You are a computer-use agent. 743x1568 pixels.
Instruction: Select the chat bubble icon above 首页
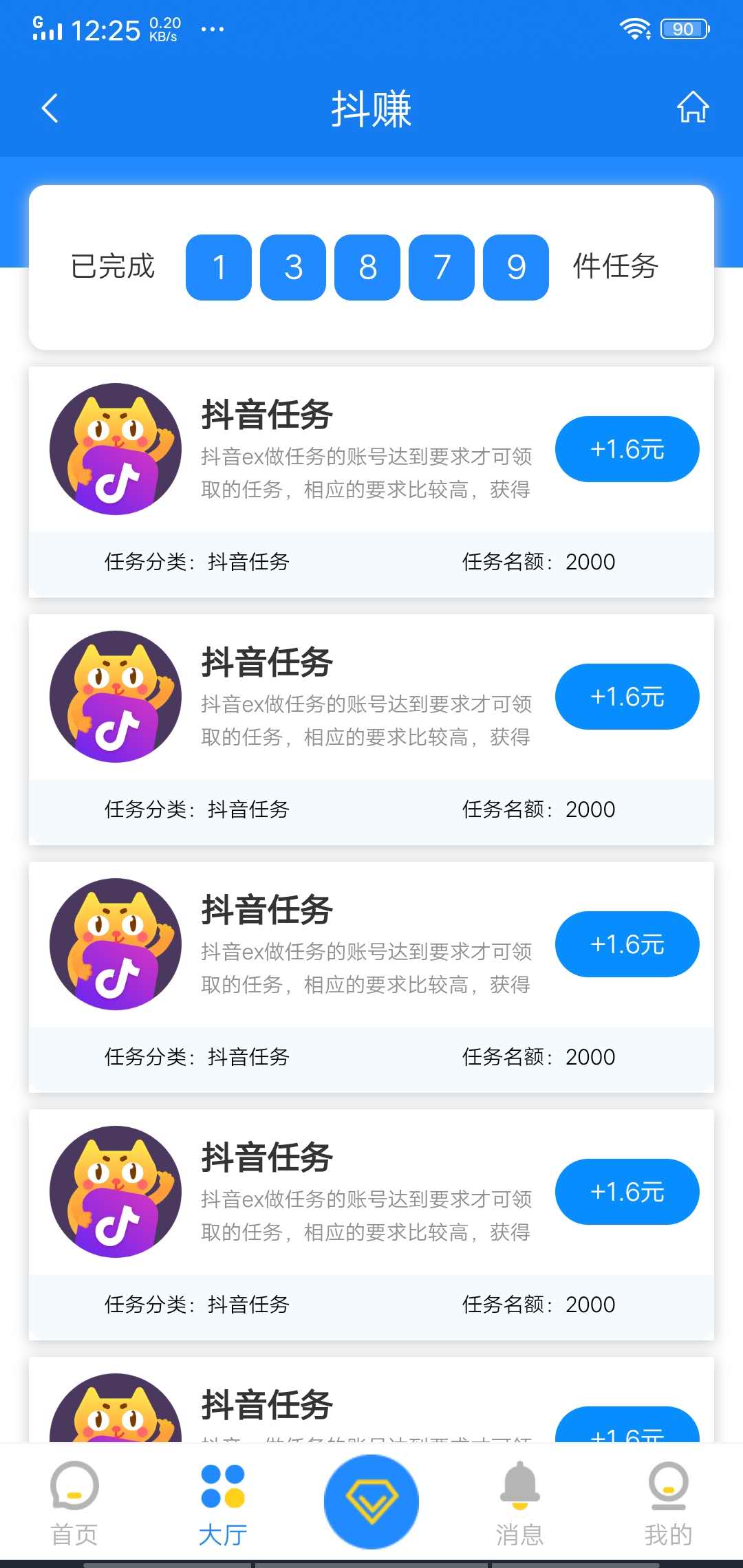74,1485
